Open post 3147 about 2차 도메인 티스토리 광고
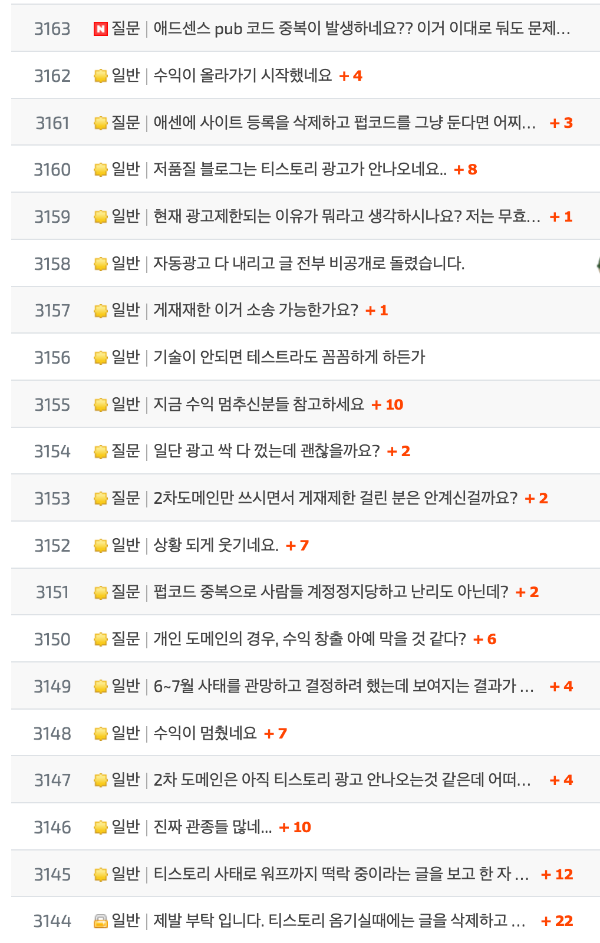This screenshot has width=600, height=943. point(341,780)
